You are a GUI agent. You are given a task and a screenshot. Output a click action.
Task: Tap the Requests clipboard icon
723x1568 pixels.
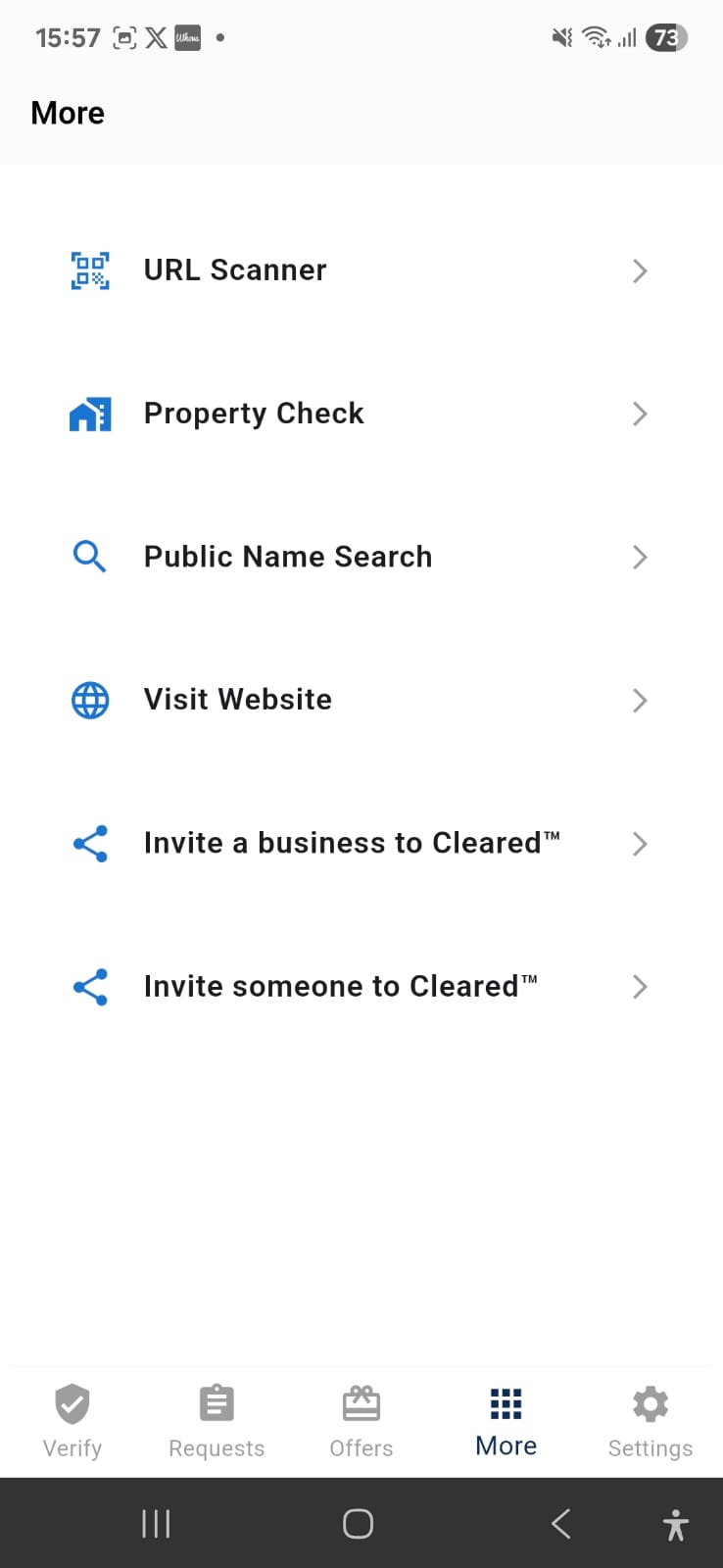(216, 1402)
